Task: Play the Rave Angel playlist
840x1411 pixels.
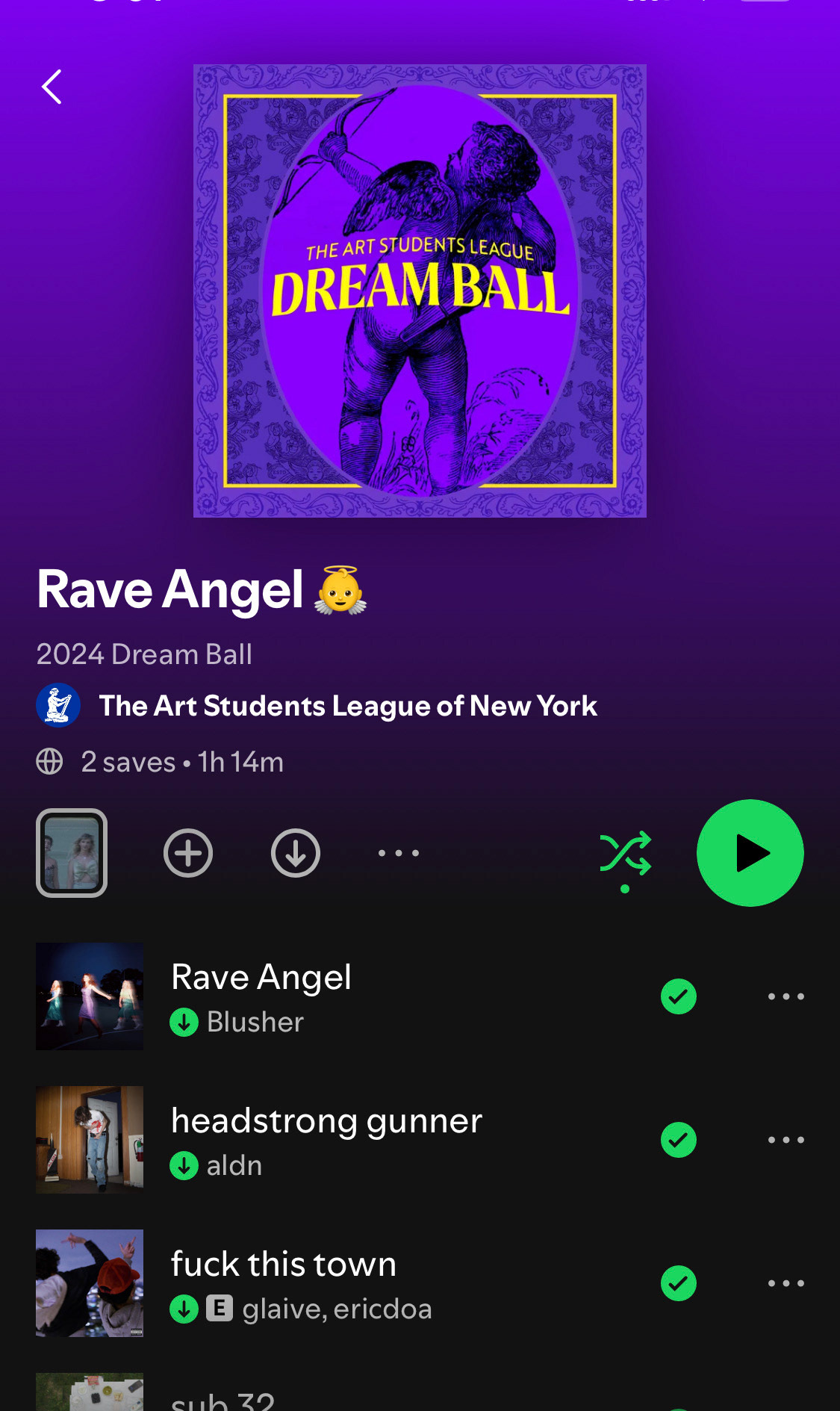Action: [x=750, y=853]
